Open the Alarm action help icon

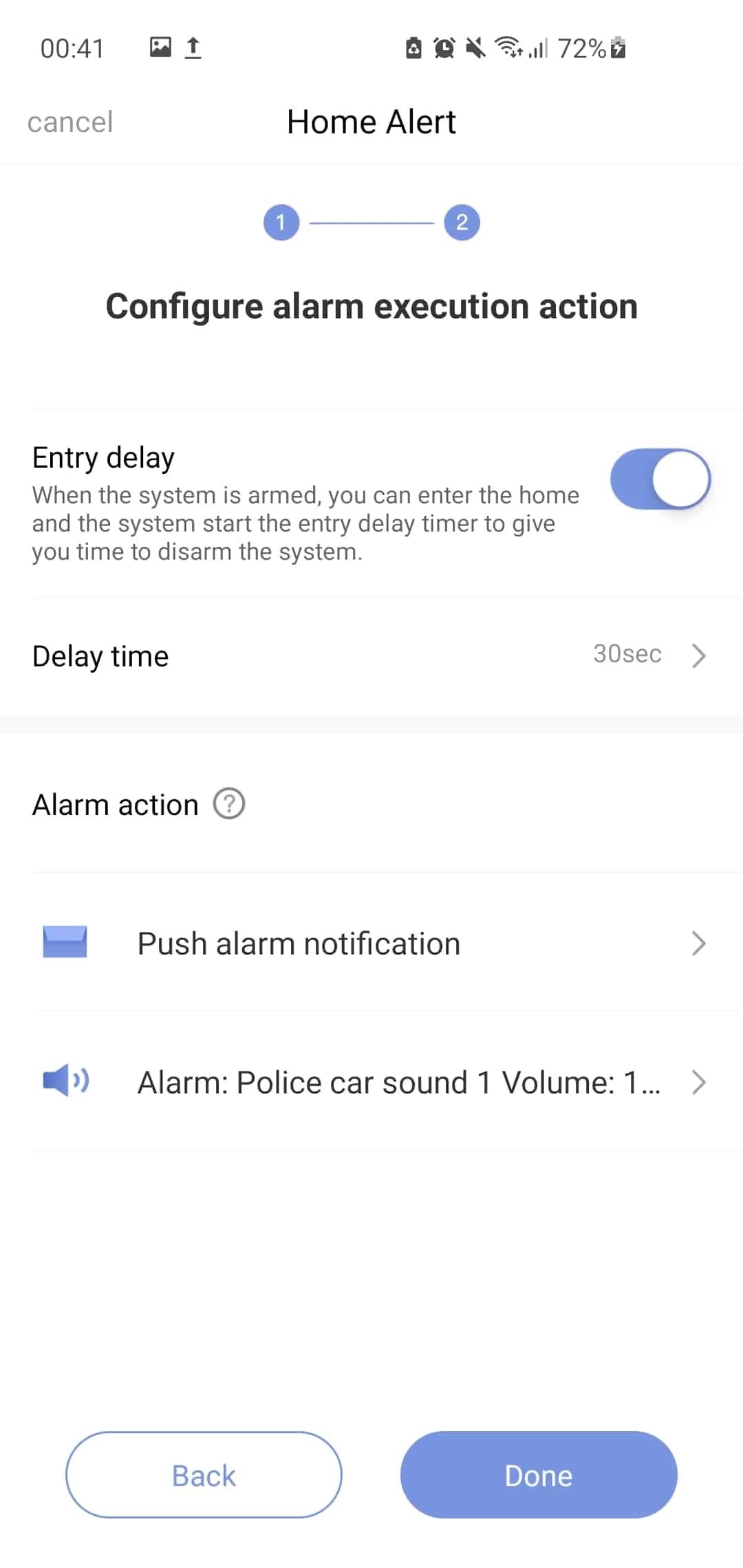point(229,803)
